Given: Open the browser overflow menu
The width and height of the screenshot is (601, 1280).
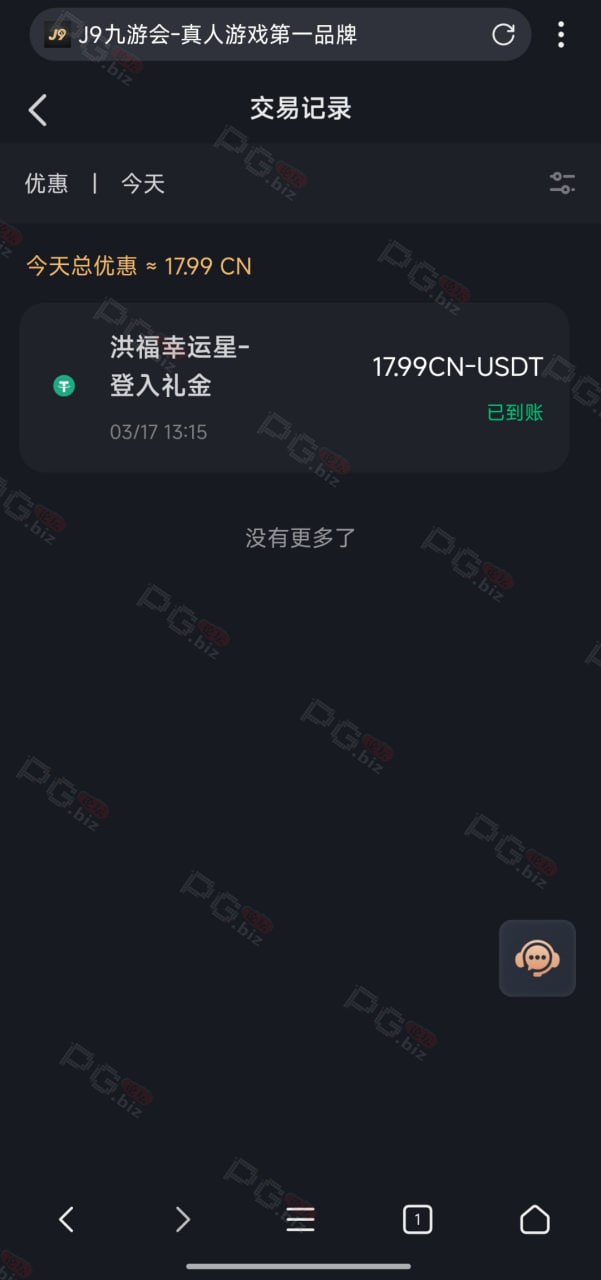Looking at the screenshot, I should (x=560, y=35).
